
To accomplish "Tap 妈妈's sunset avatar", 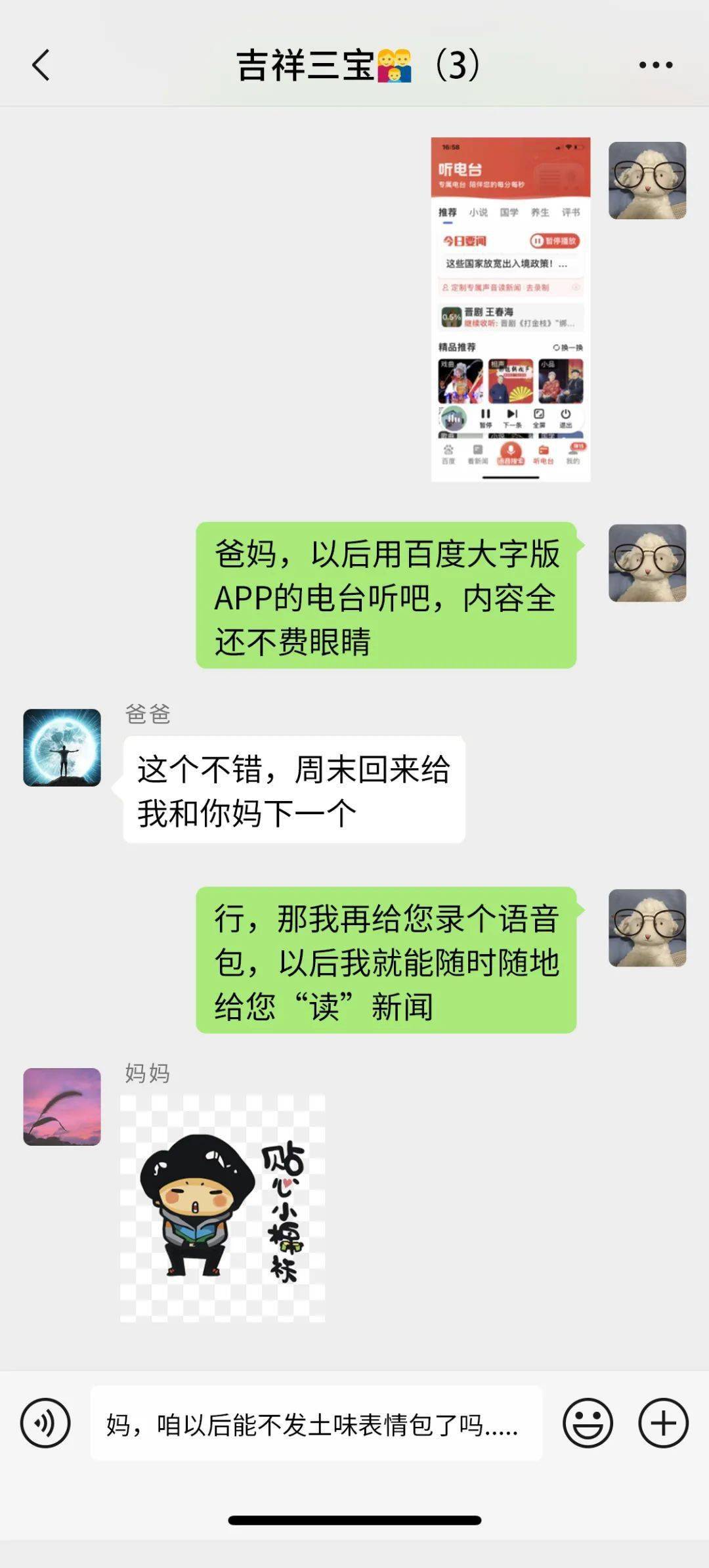I will click(x=62, y=1106).
